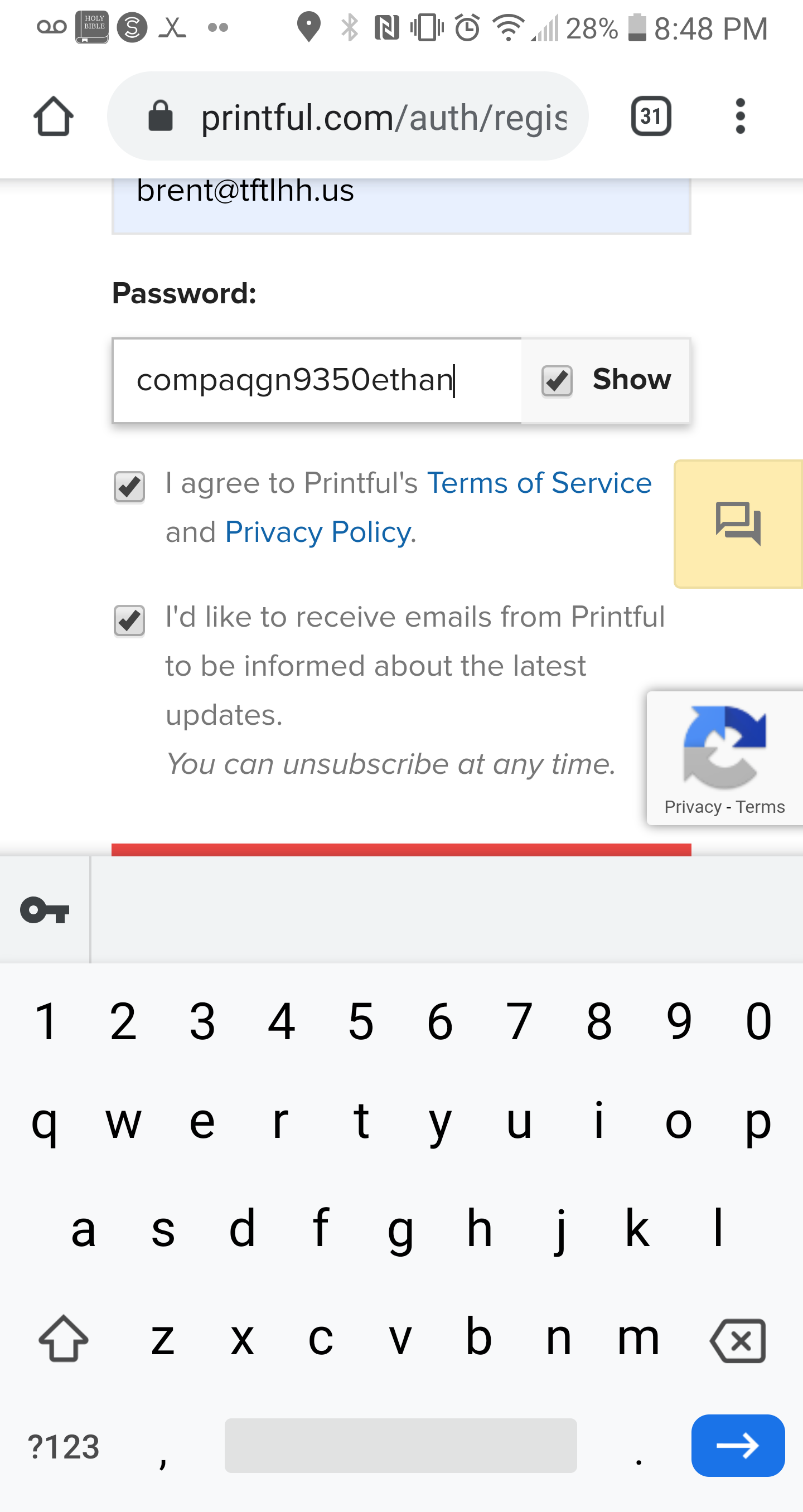Image resolution: width=803 pixels, height=1512 pixels.
Task: Uncheck the Show password checkbox
Action: click(557, 380)
